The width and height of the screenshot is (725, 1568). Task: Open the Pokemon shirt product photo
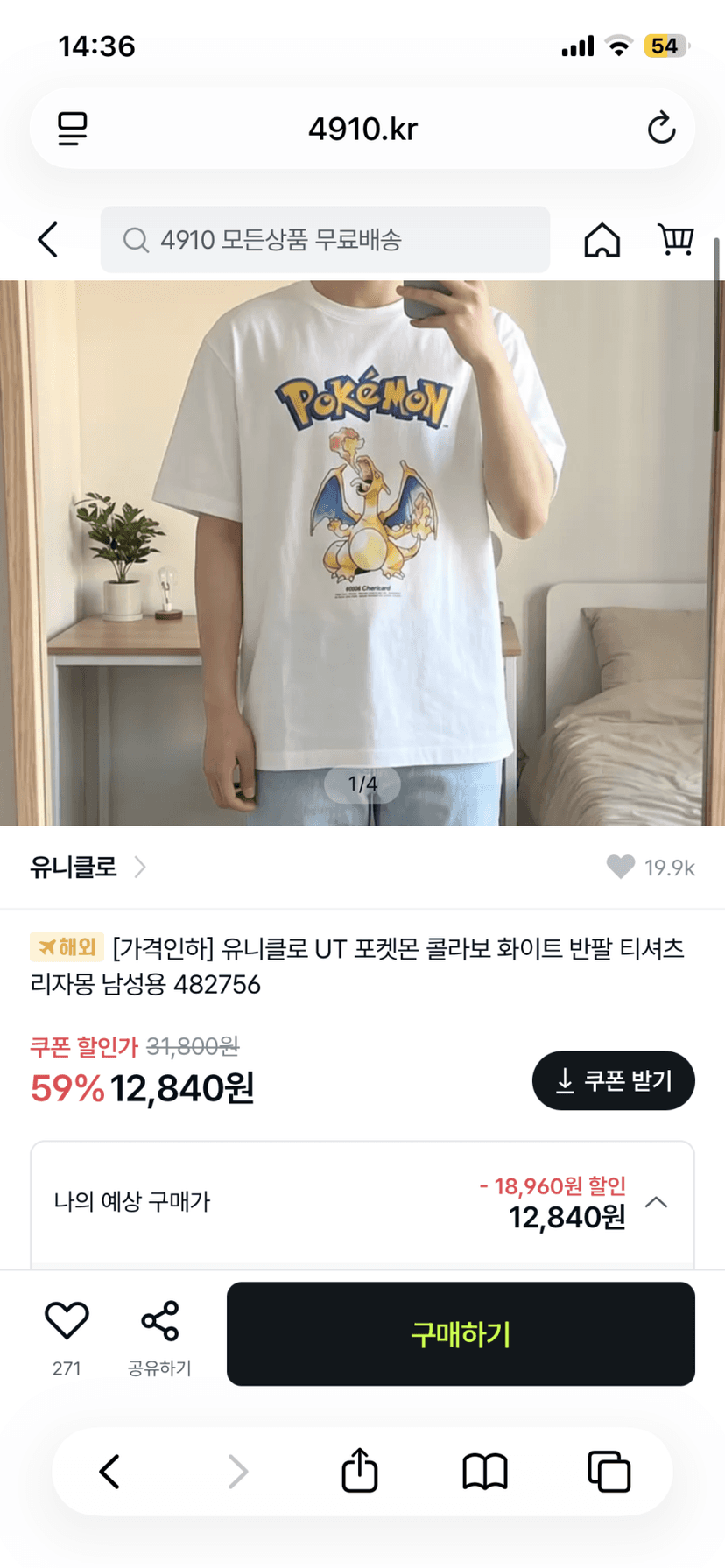pos(362,552)
